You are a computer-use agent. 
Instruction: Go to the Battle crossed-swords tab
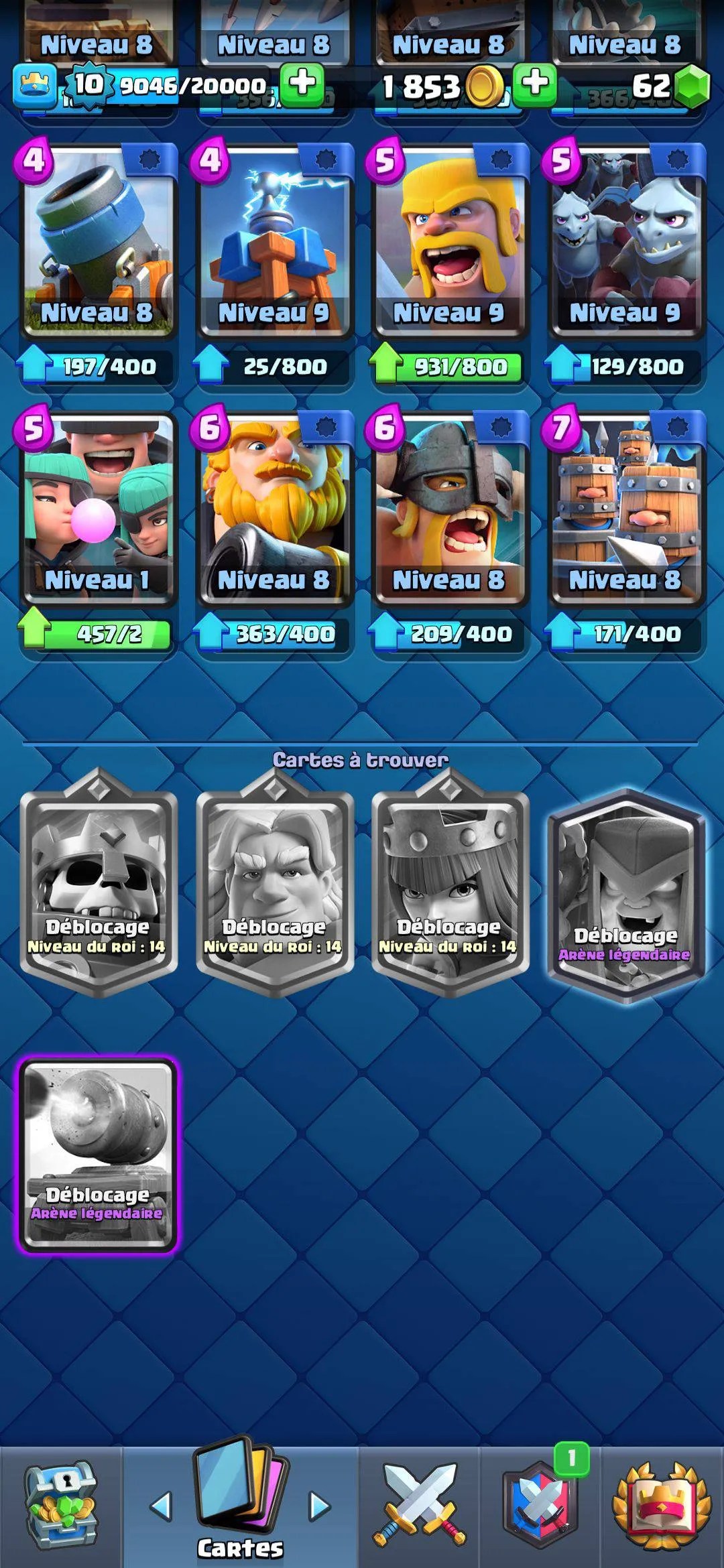(x=419, y=1505)
